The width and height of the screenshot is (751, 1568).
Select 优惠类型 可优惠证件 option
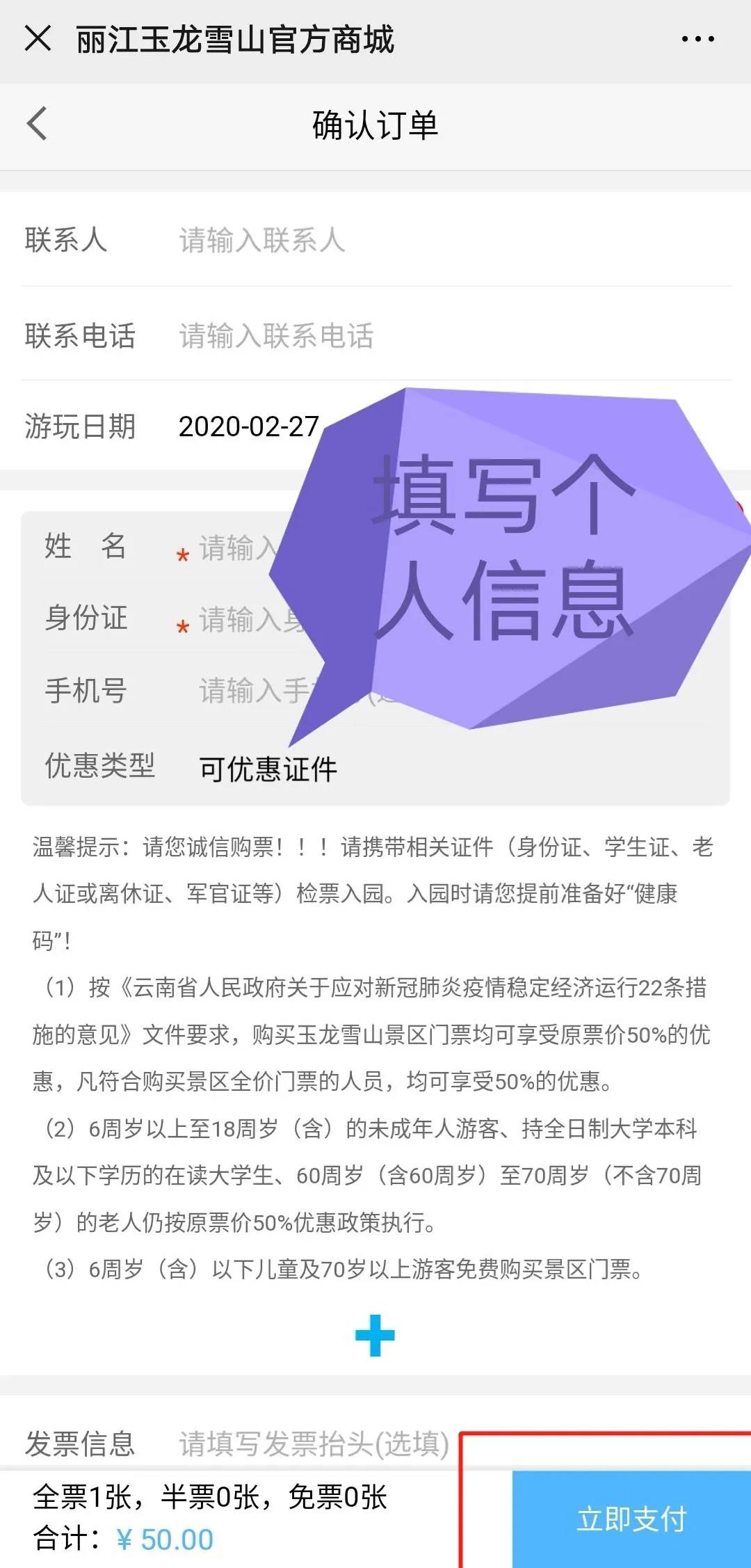click(268, 769)
